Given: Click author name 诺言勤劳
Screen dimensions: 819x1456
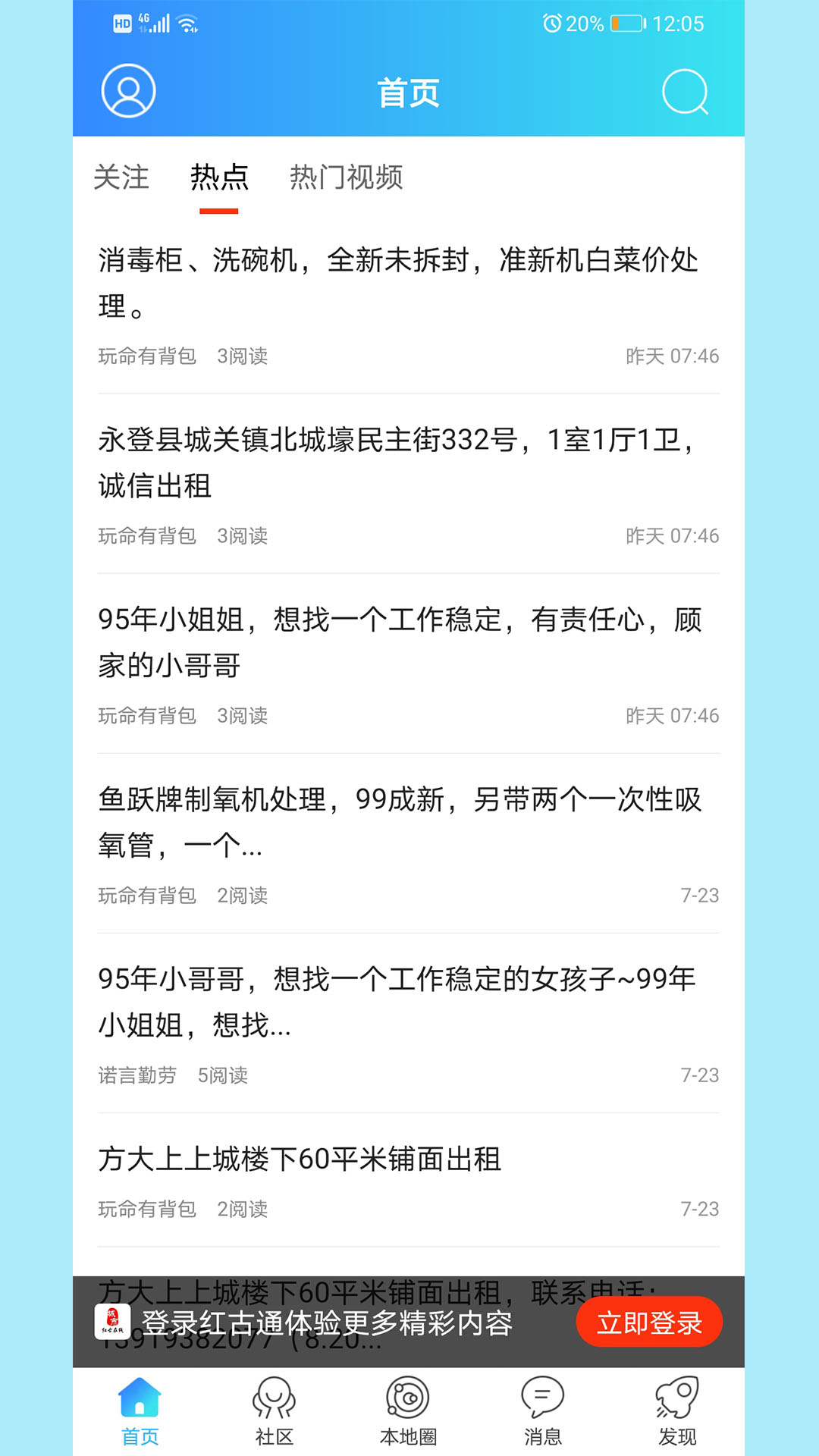Looking at the screenshot, I should click(136, 1075).
